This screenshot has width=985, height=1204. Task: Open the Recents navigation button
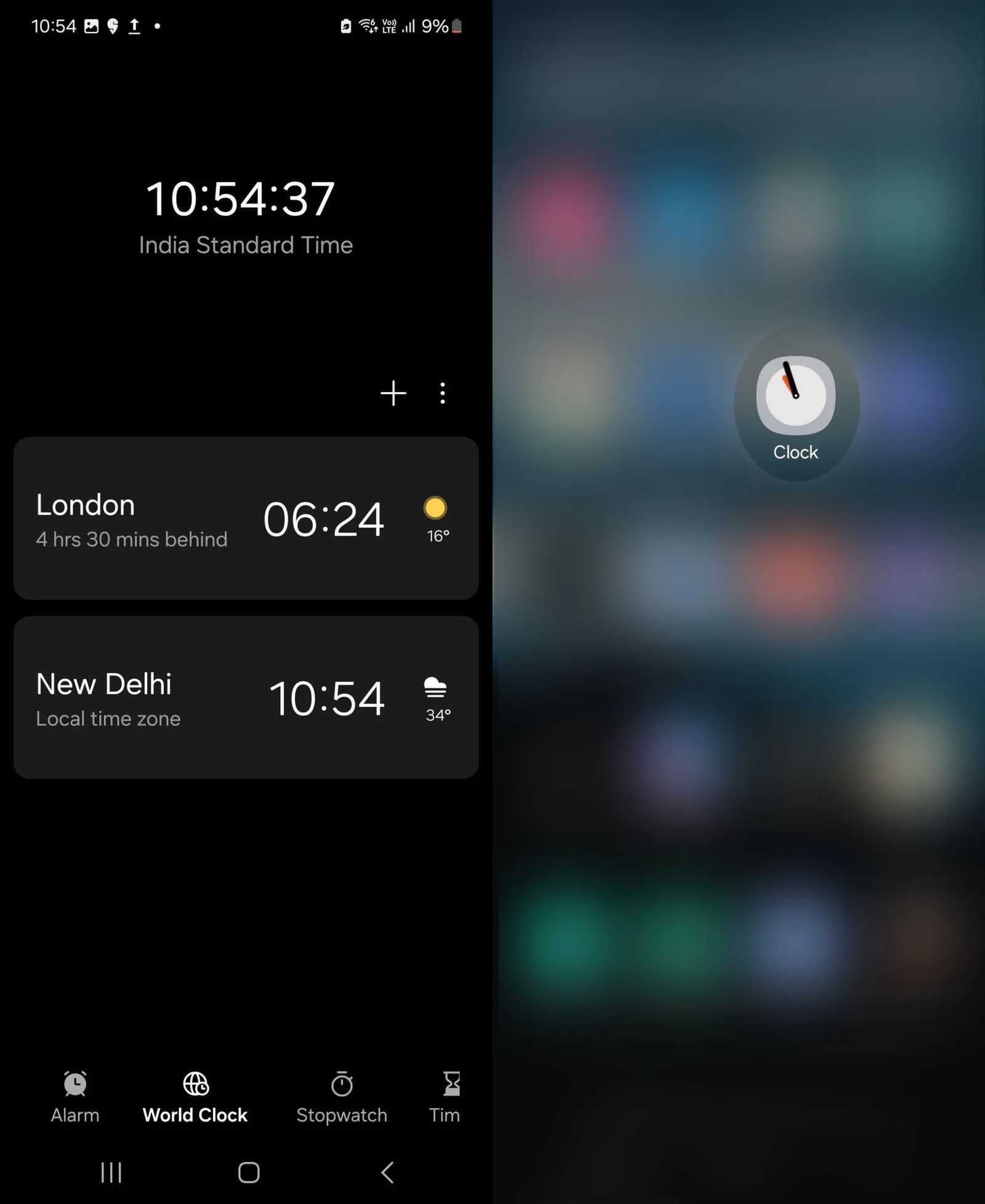111,1171
